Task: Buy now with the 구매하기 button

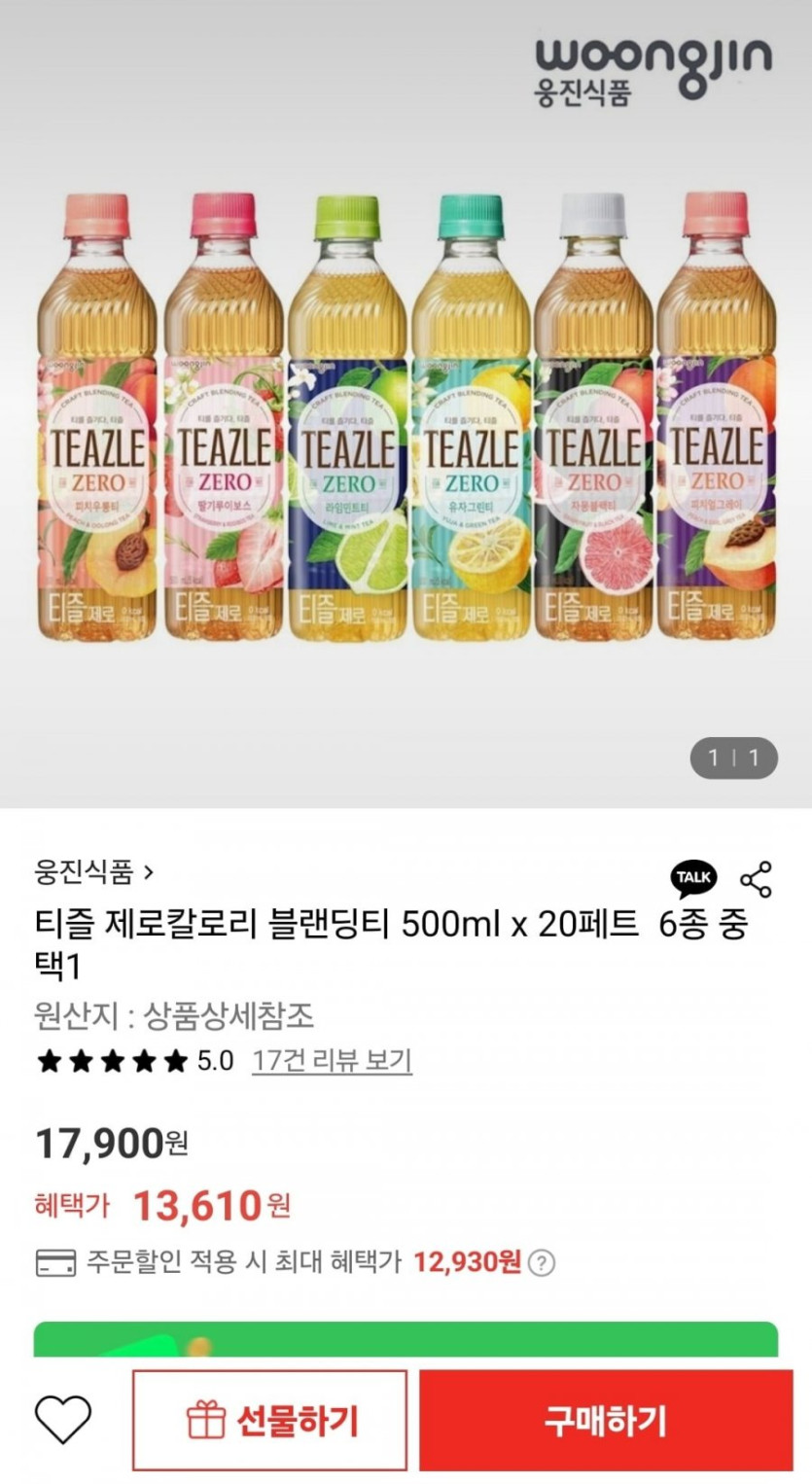Action: (x=606, y=1421)
